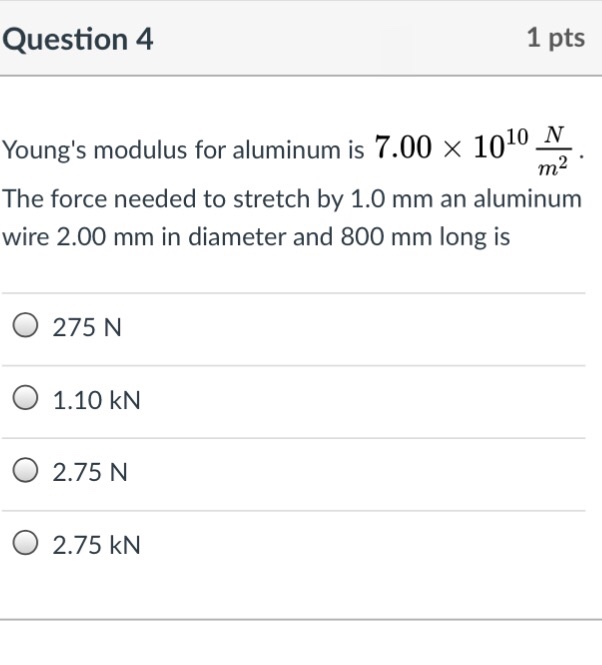Mark 2.75 N as the answer
The image size is (602, 665).
point(27,472)
